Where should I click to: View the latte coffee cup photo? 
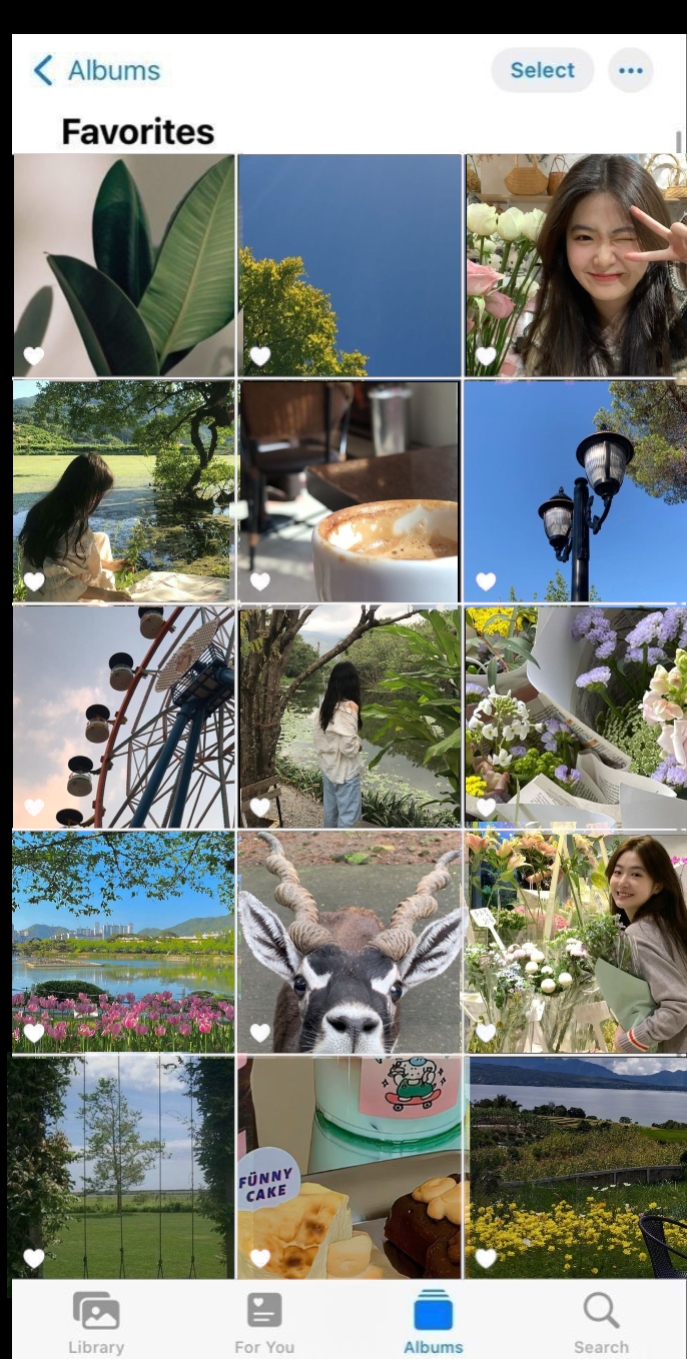click(x=349, y=491)
